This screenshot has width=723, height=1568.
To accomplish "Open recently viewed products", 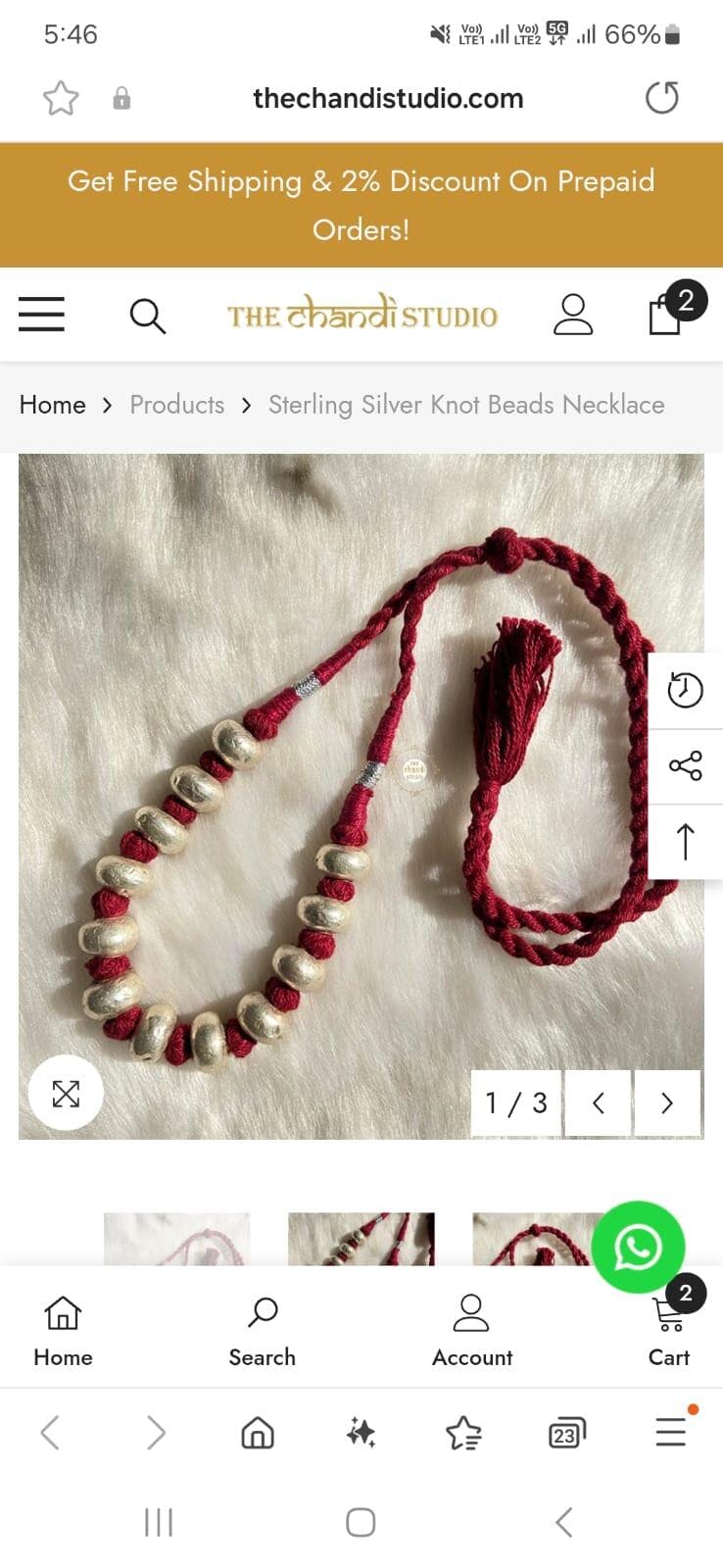I will coord(685,690).
